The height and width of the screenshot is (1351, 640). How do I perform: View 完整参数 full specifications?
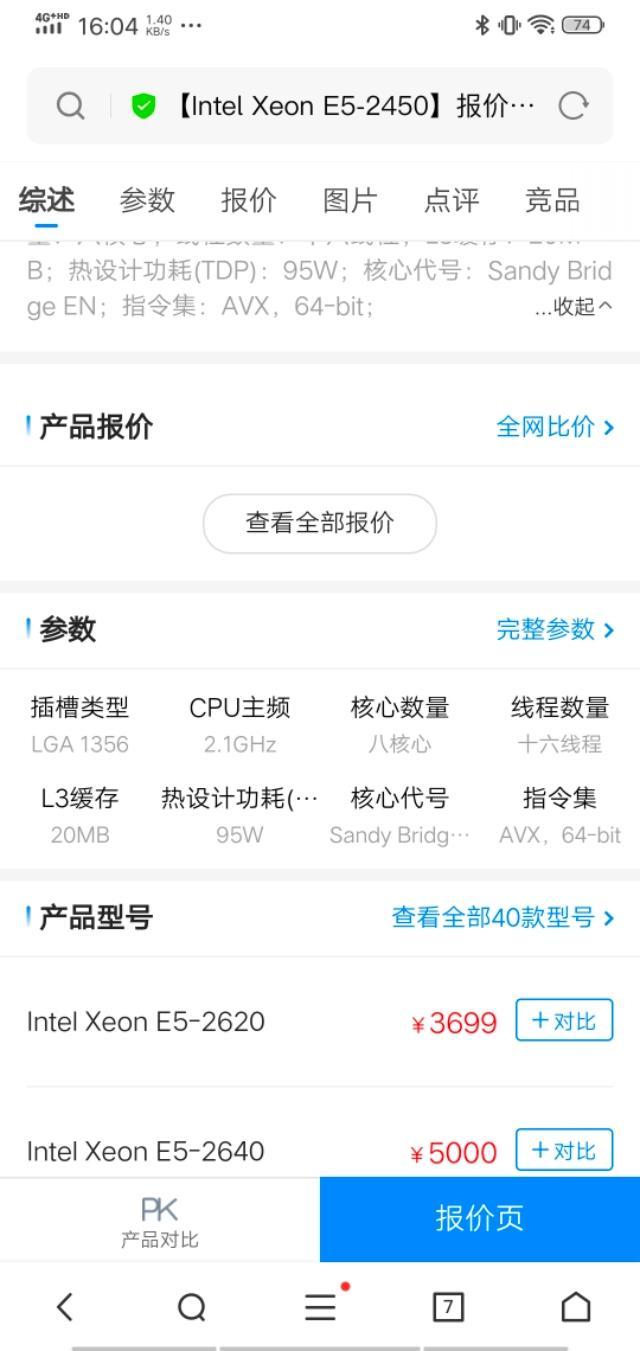555,629
